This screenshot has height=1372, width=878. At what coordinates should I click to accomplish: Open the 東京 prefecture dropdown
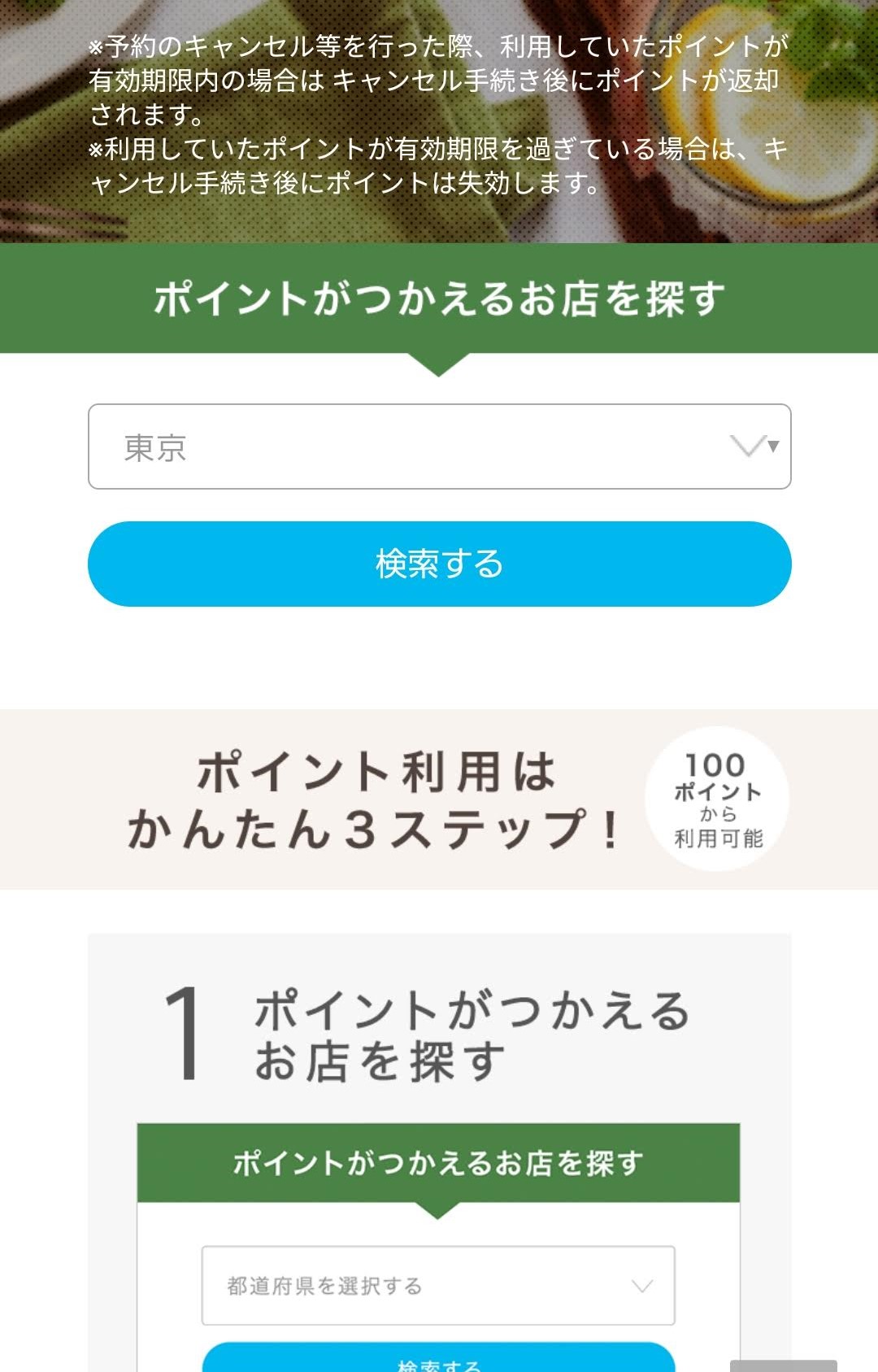(439, 446)
